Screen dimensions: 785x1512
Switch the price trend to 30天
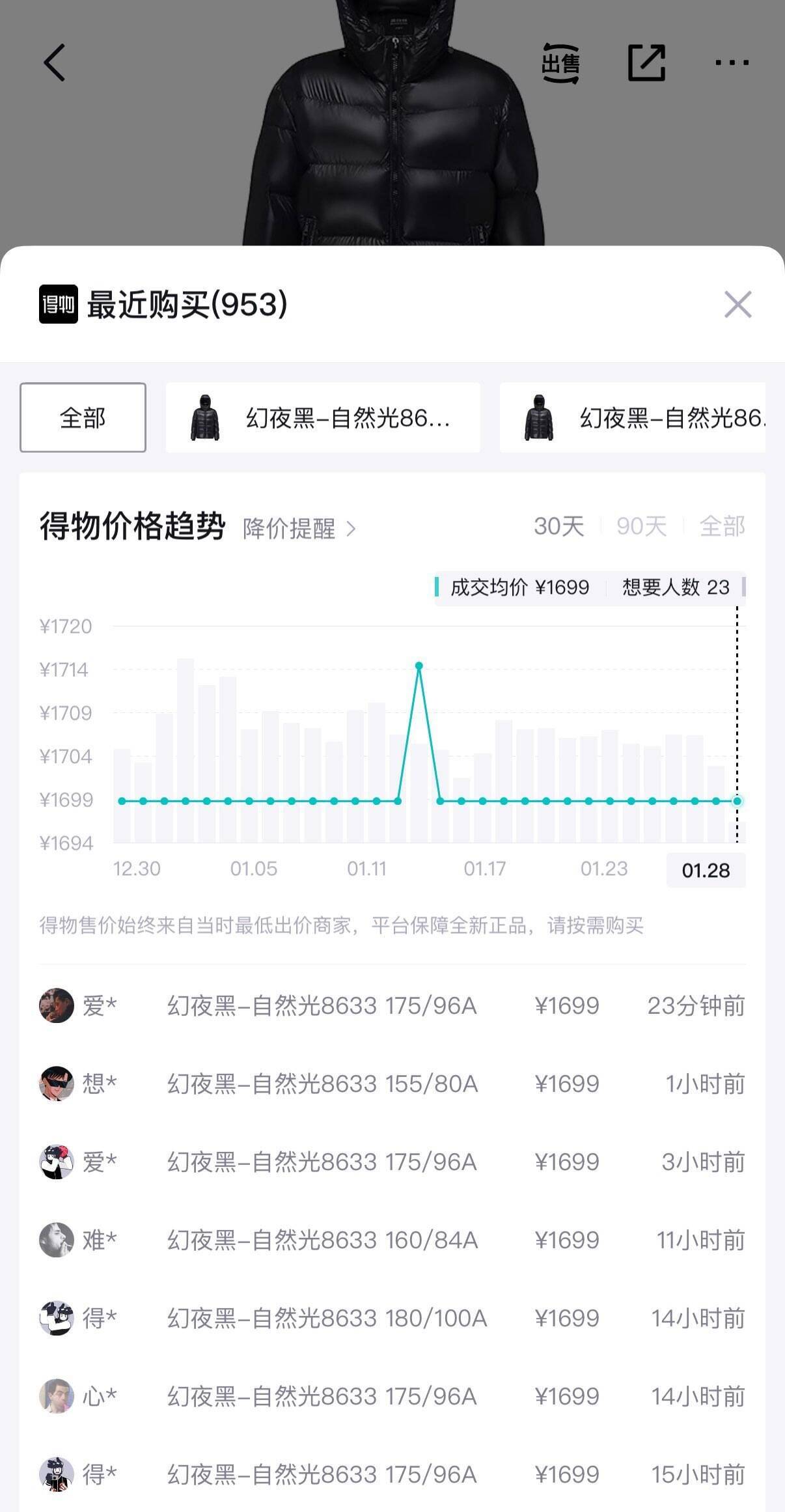pyautogui.click(x=558, y=526)
